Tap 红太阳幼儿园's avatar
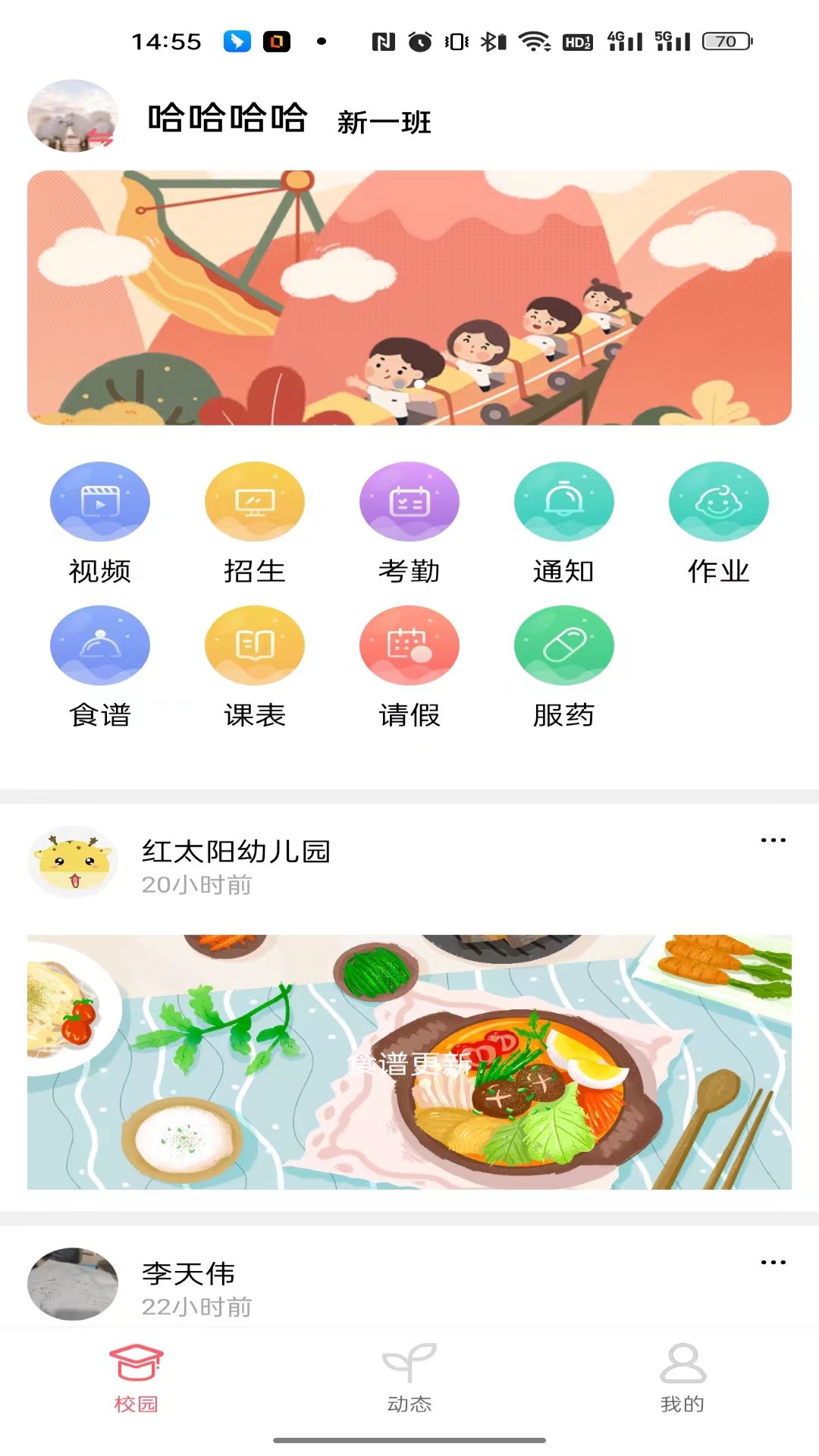Image resolution: width=819 pixels, height=1456 pixels. (73, 863)
